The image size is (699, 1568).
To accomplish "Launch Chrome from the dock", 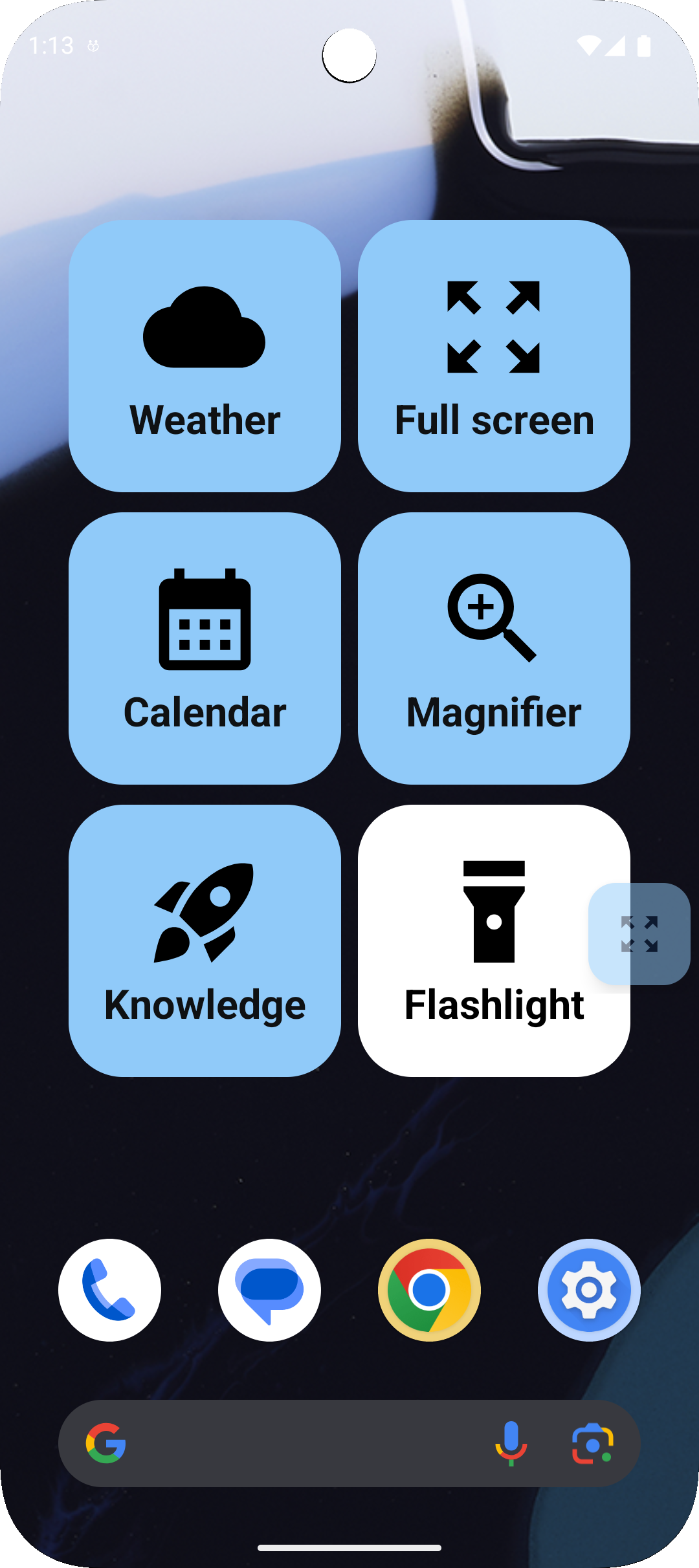I will tap(429, 1290).
